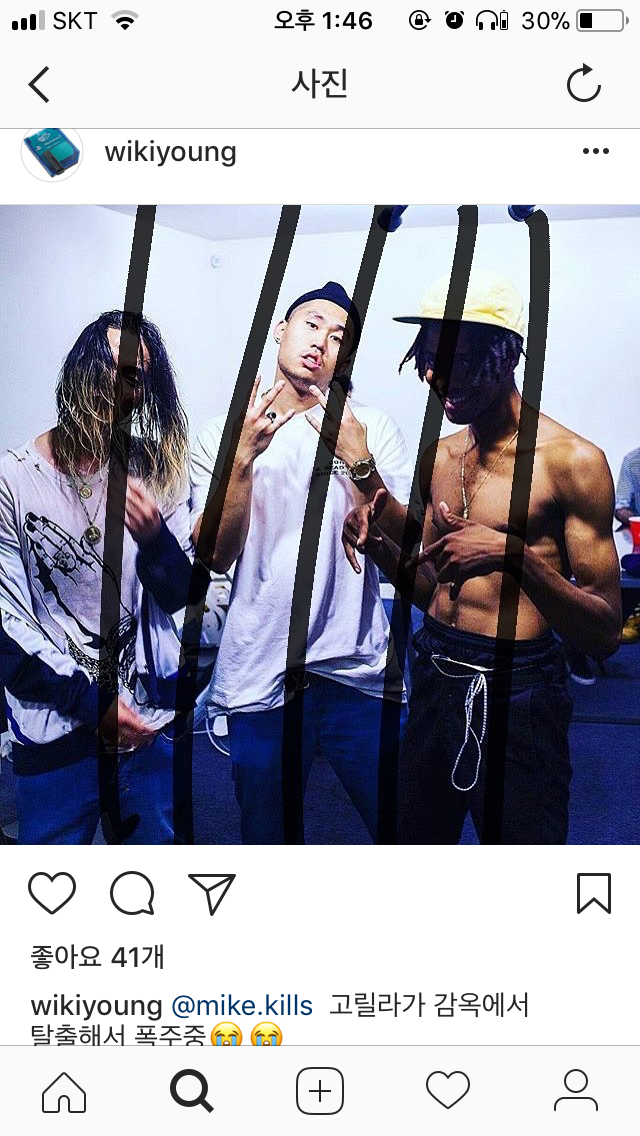Switch to the Profile tab

(576, 1090)
